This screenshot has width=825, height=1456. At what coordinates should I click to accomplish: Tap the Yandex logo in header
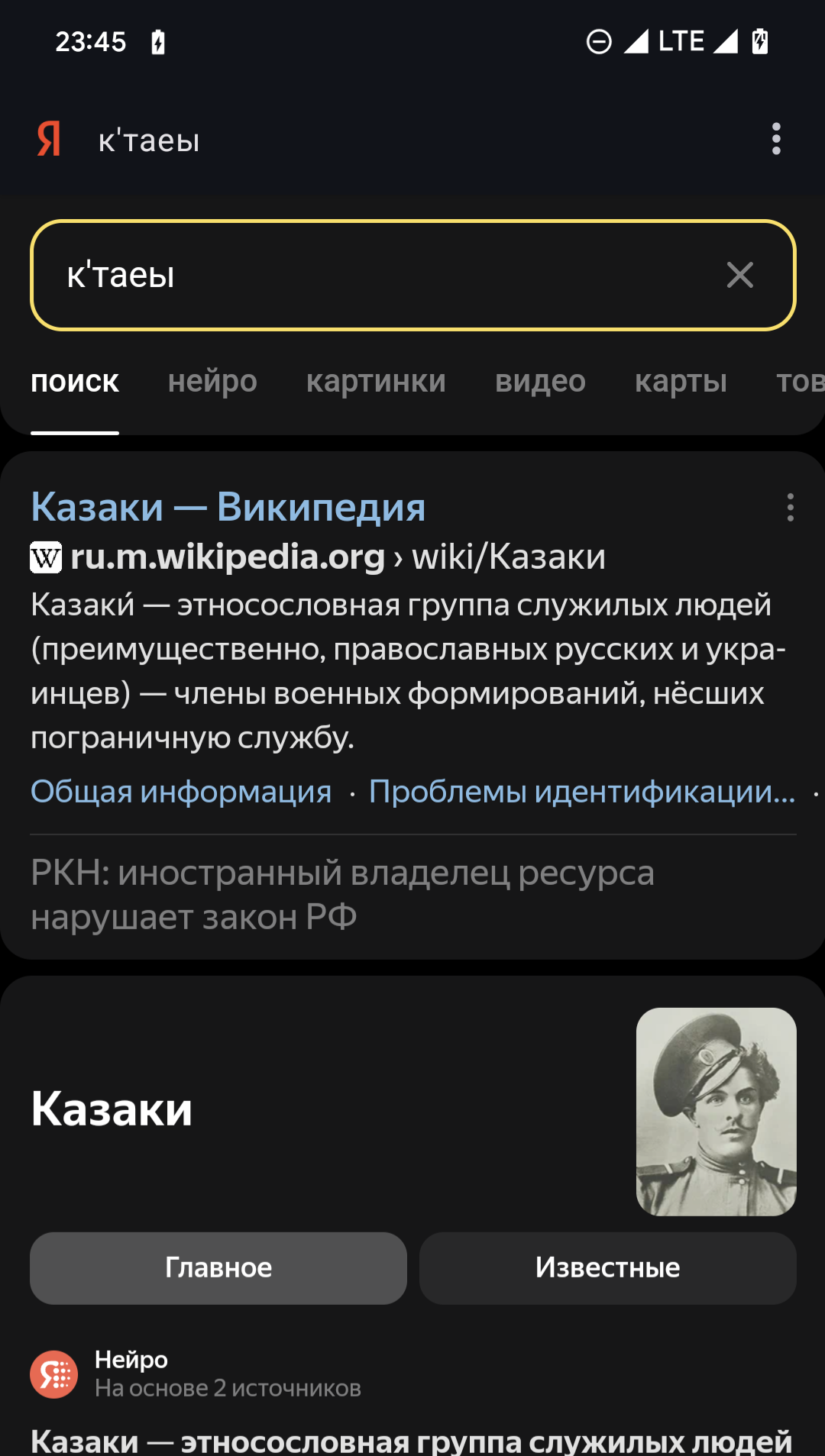(x=49, y=139)
